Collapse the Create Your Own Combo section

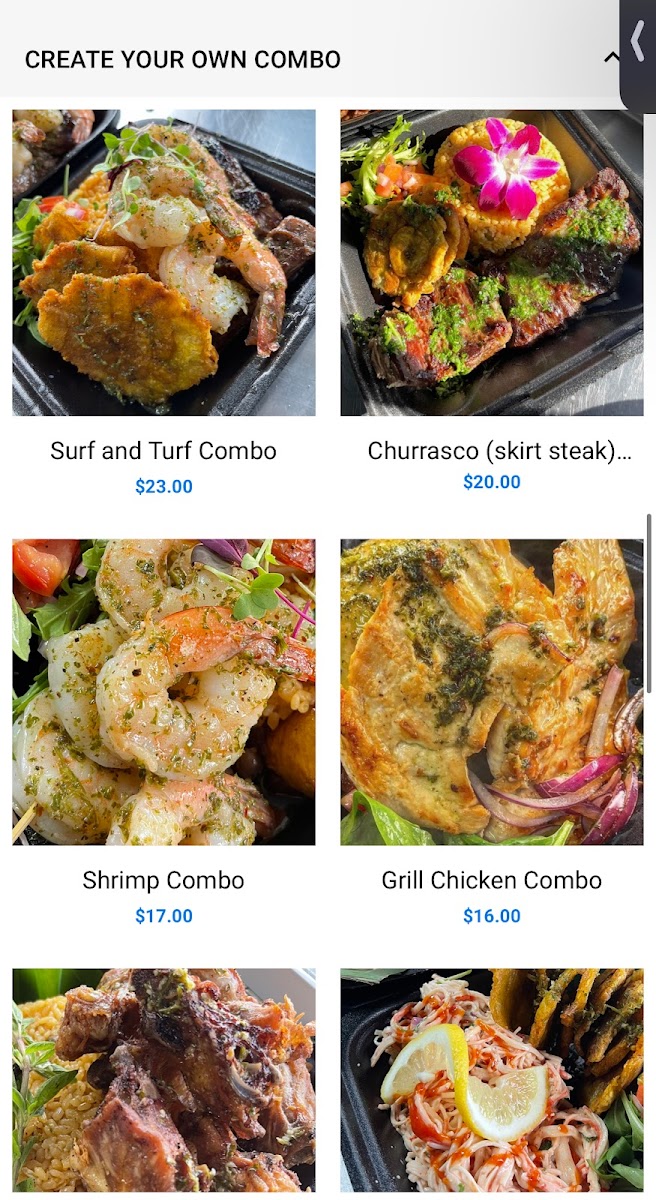pyautogui.click(x=611, y=59)
